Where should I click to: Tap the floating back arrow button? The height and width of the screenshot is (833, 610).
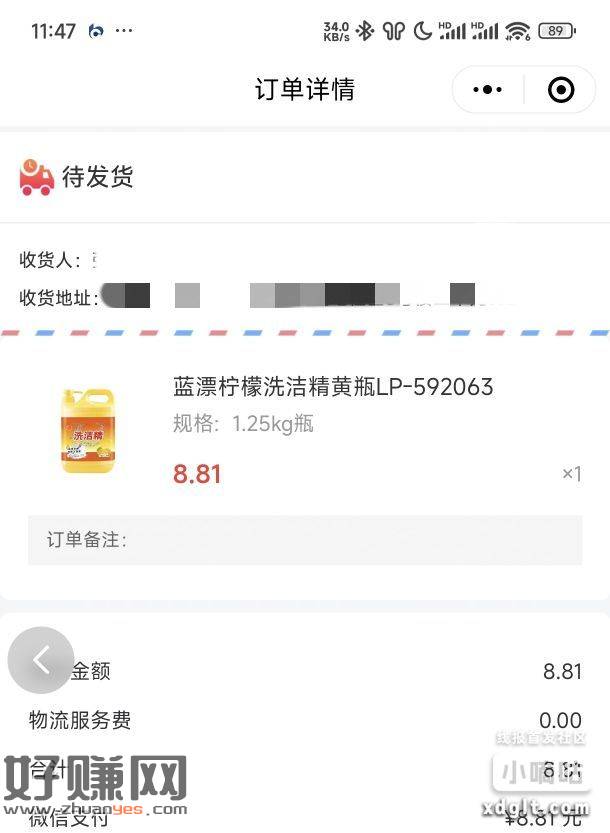[41, 660]
